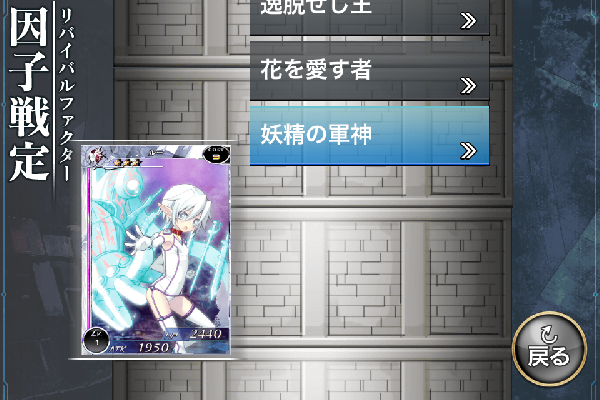This screenshot has width=600, height=400.
Task: Open the highlighted 妖精の軍神 entry
Action: click(369, 135)
